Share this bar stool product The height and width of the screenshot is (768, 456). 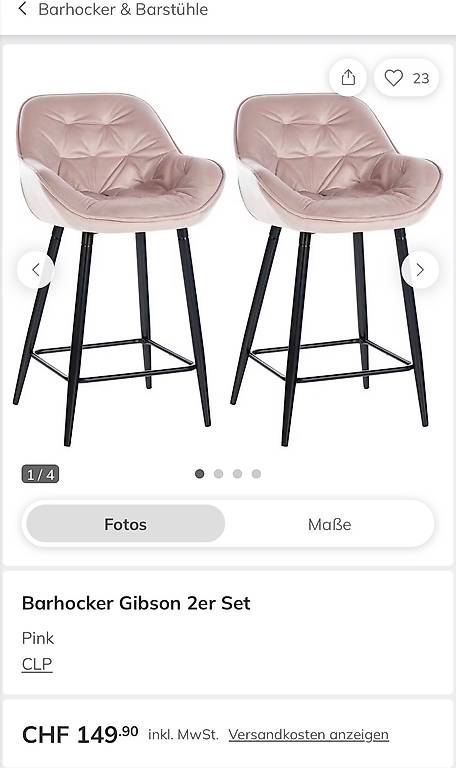click(348, 77)
